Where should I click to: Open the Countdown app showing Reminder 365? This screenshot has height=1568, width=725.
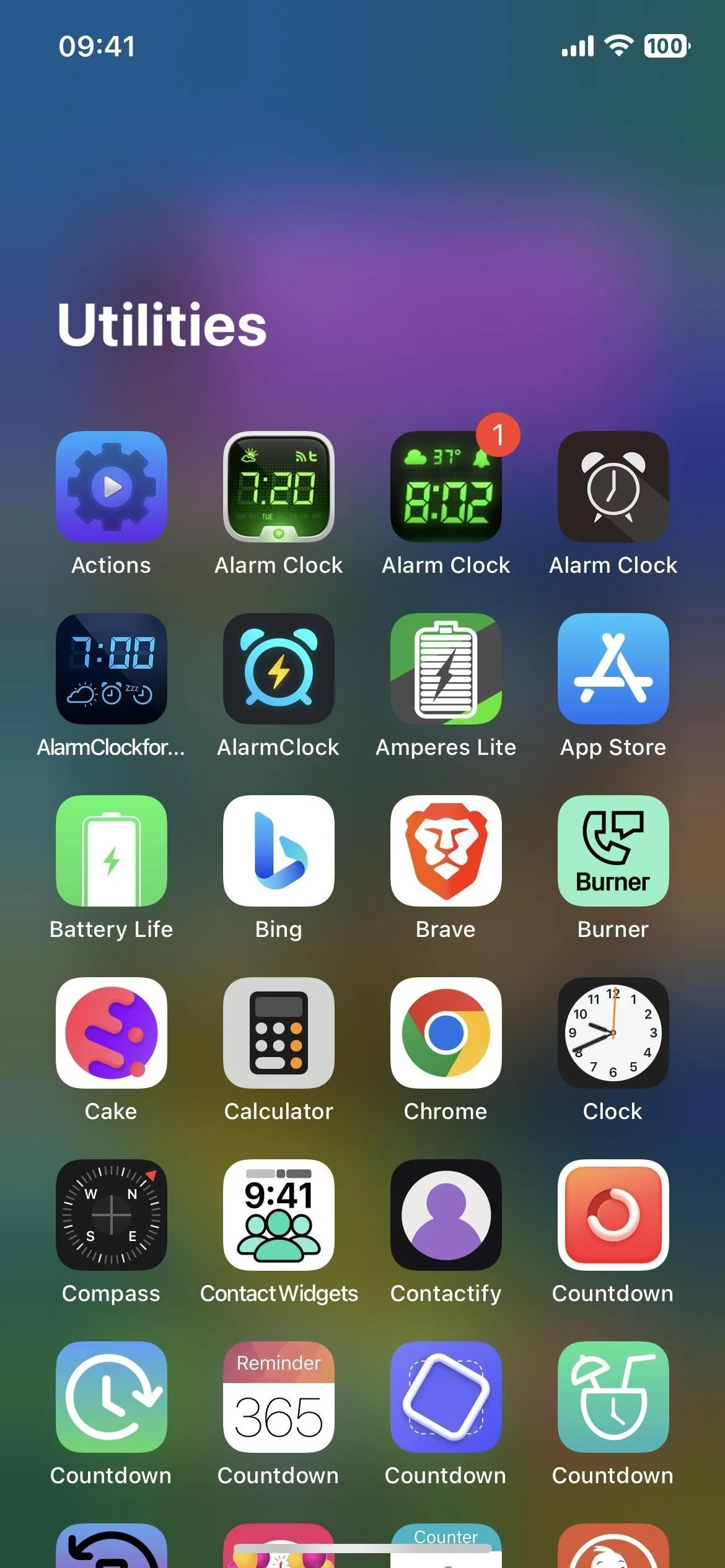tap(279, 1397)
